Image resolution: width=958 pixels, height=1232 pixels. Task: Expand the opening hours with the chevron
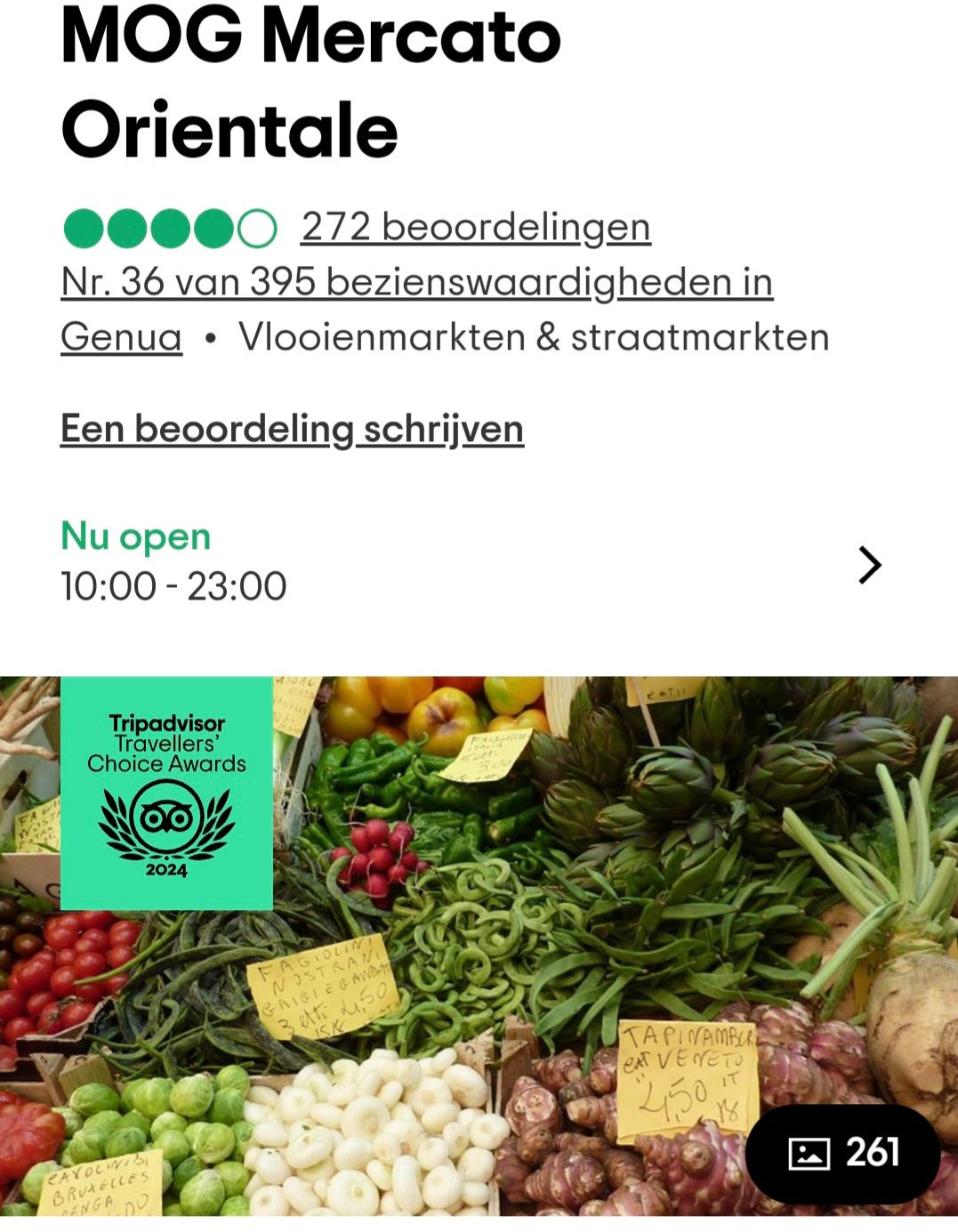pos(869,565)
